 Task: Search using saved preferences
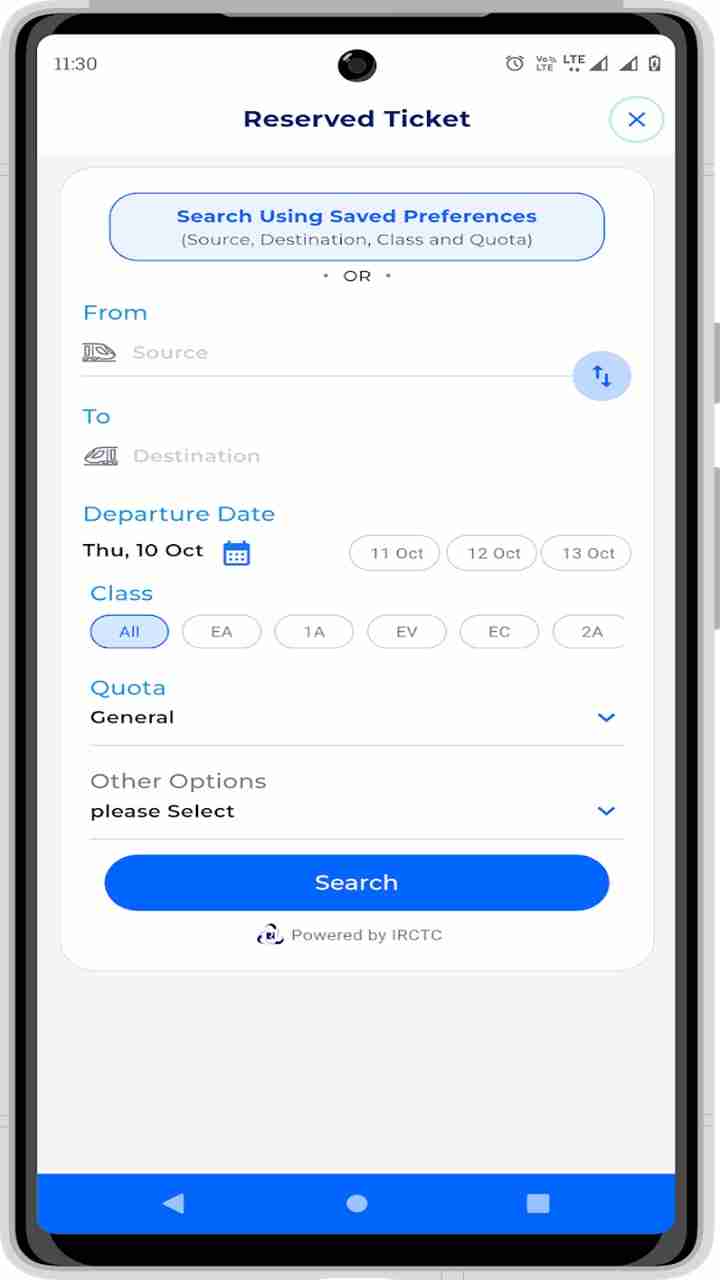point(357,227)
